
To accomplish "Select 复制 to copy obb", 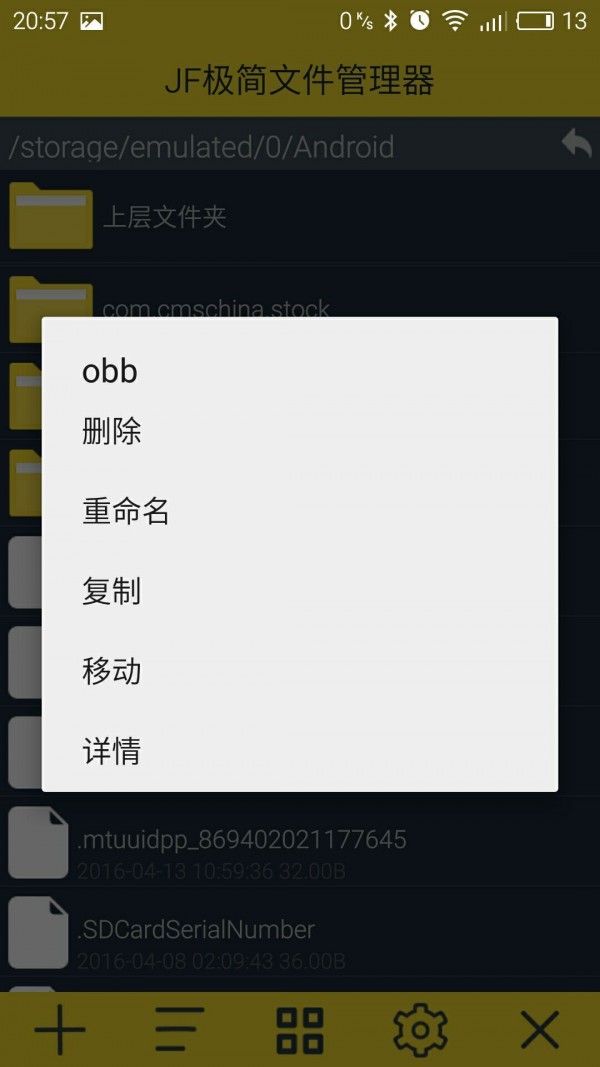I will pyautogui.click(x=112, y=592).
